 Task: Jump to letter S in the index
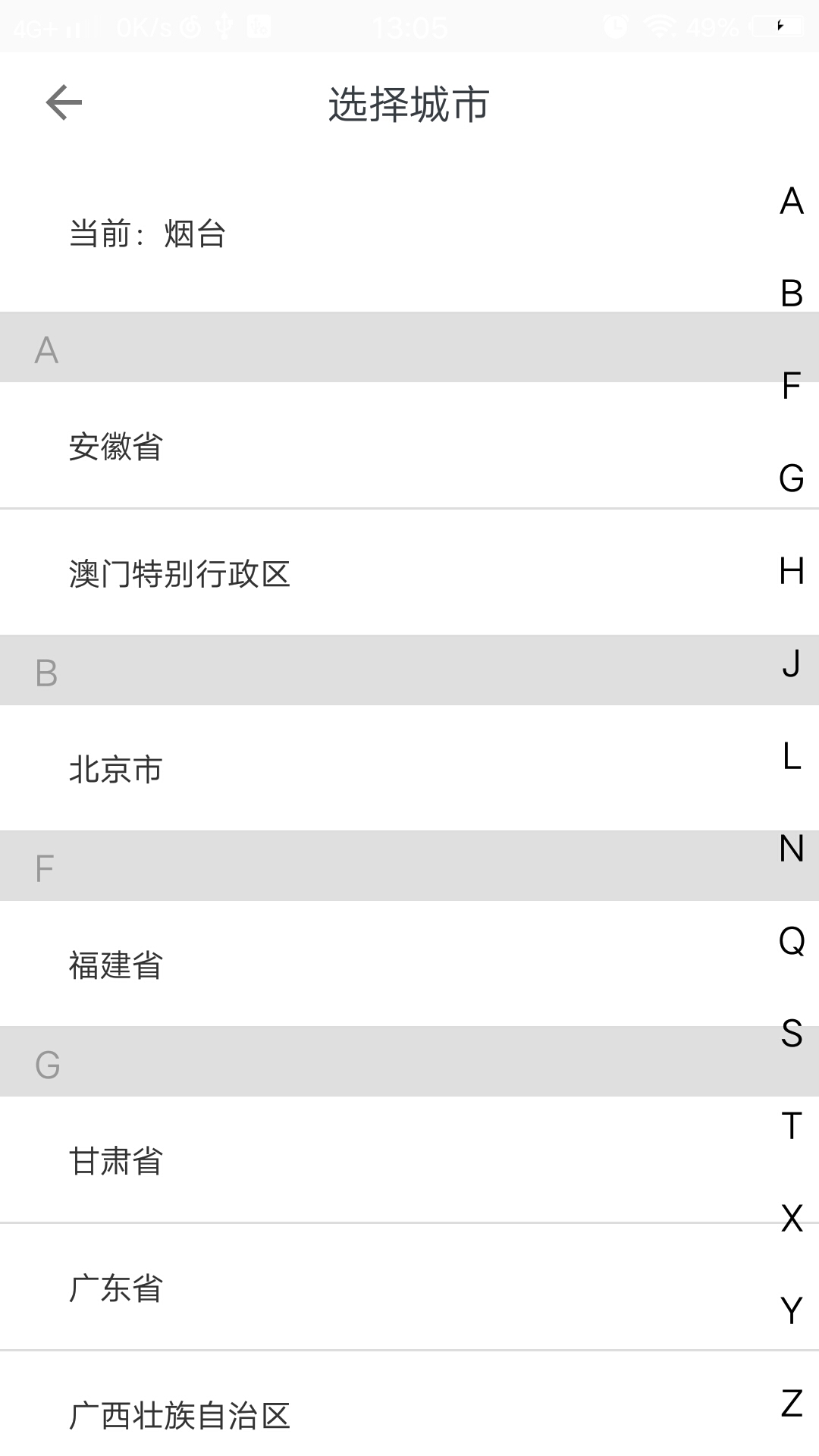click(x=792, y=1034)
